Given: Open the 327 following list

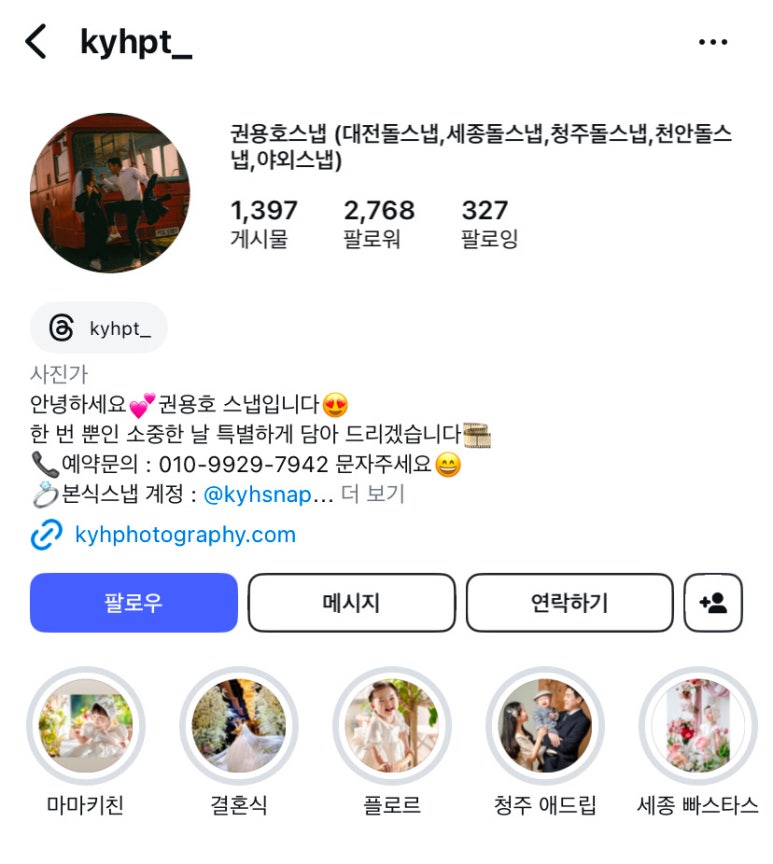Looking at the screenshot, I should coord(489,223).
